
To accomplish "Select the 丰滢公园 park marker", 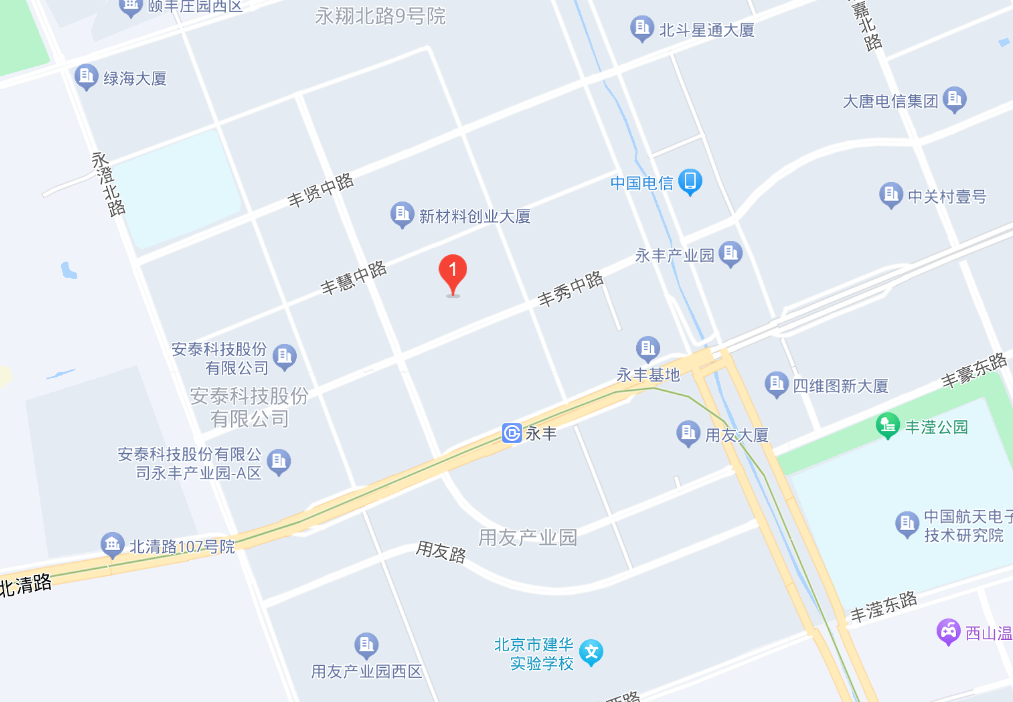I will click(888, 425).
